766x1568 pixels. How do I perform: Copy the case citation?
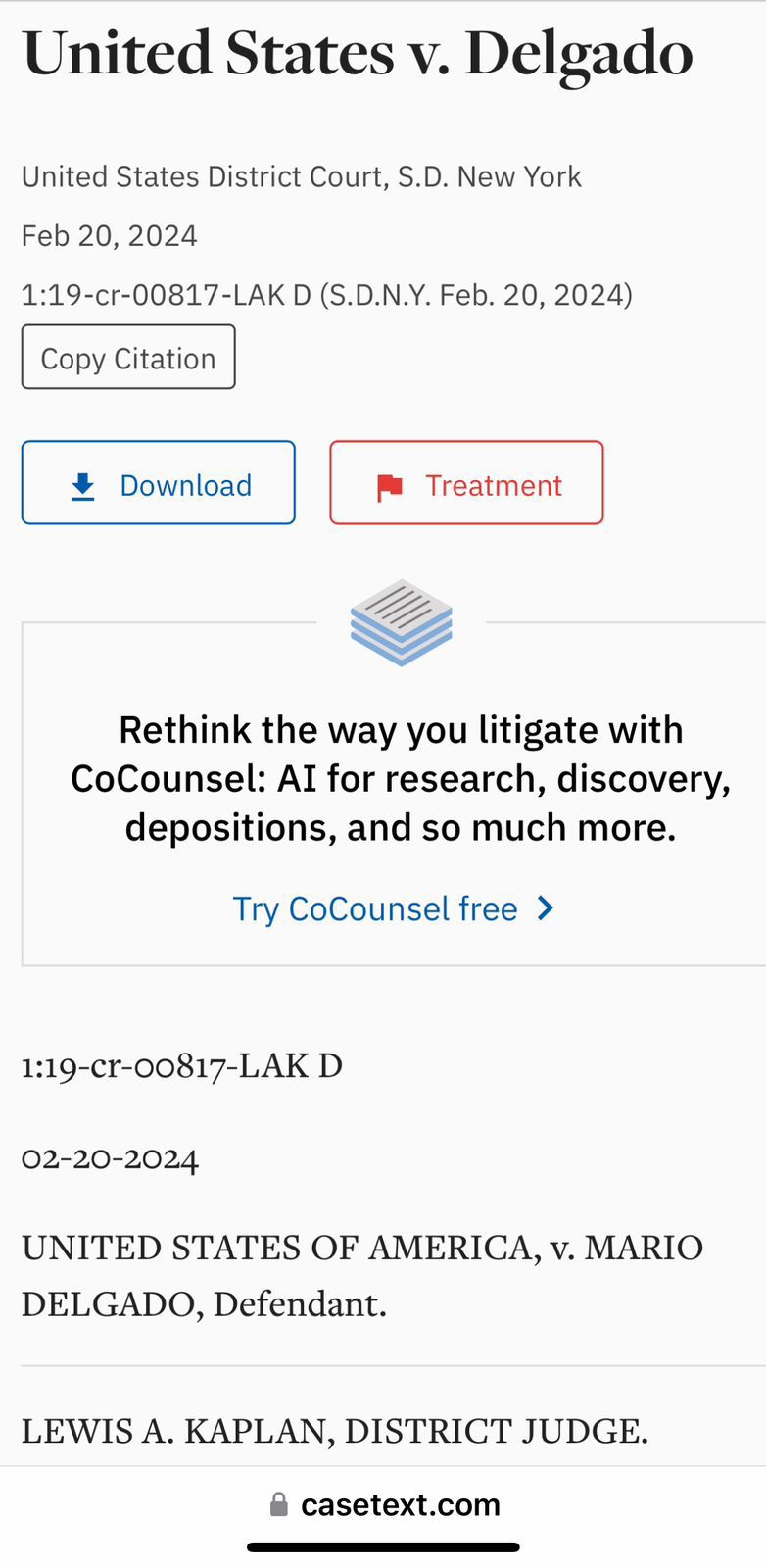pos(128,357)
